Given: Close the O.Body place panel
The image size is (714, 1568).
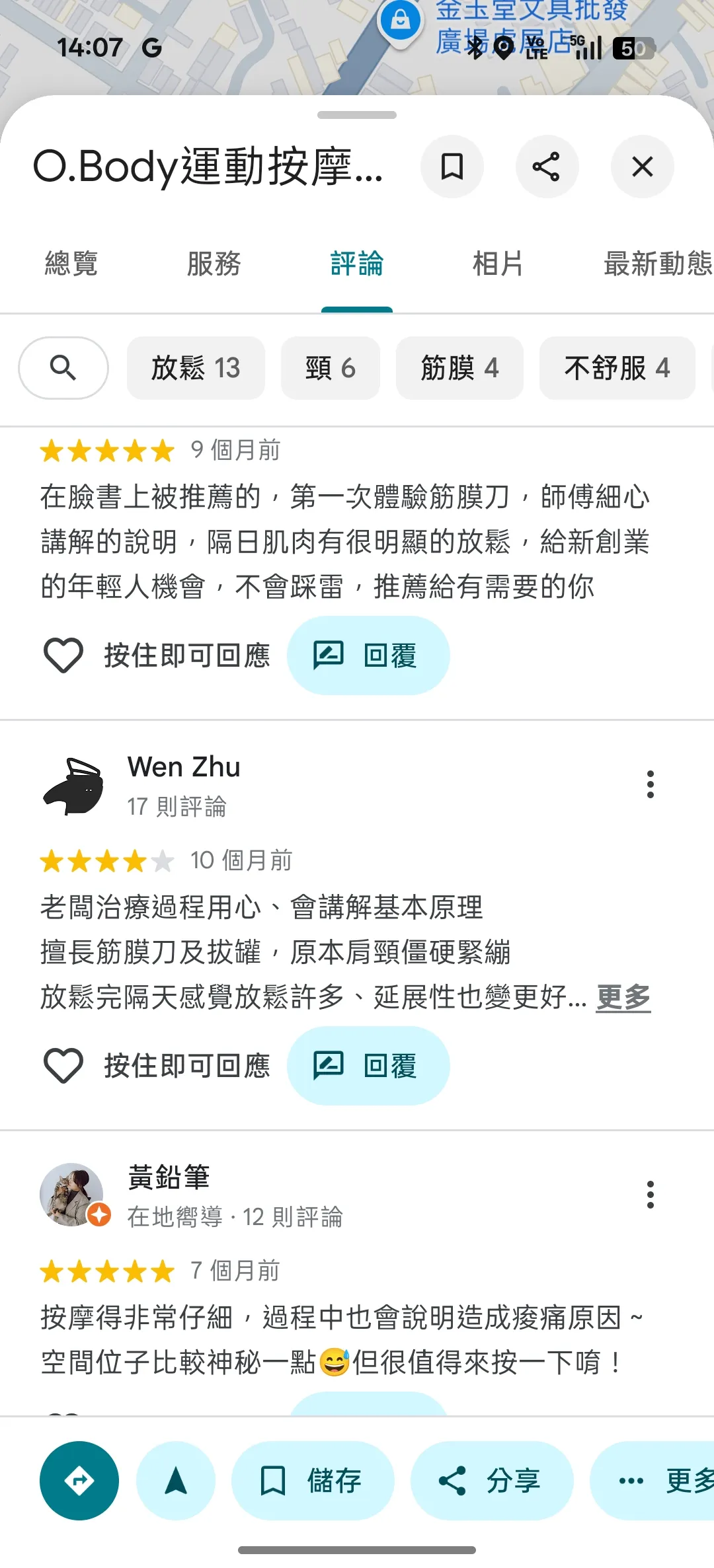Looking at the screenshot, I should click(642, 167).
